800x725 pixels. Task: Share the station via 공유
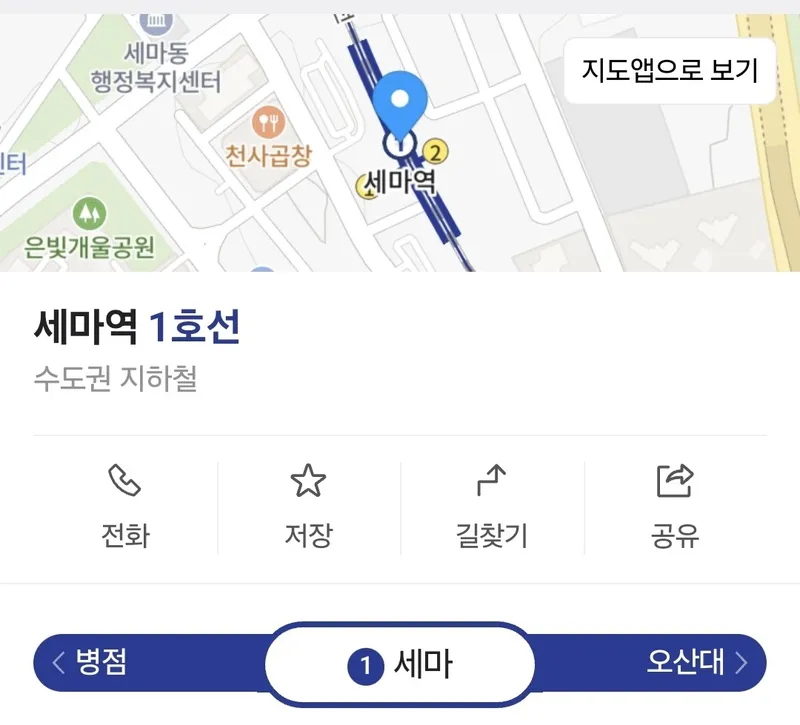pos(675,507)
